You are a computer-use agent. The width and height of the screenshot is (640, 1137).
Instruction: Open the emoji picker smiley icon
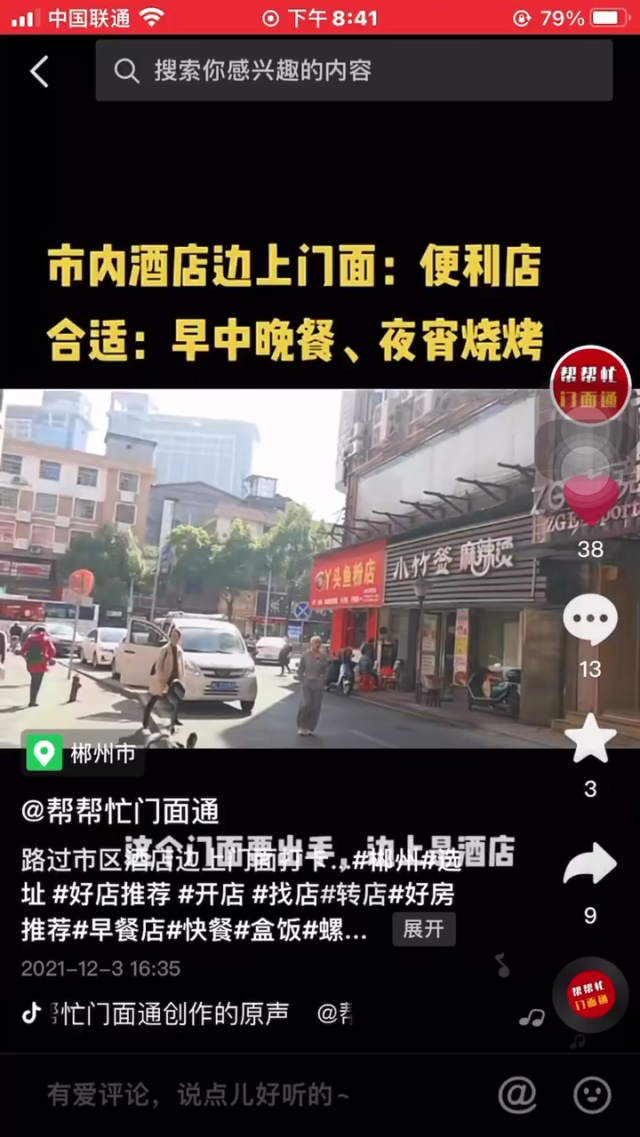coord(592,1095)
